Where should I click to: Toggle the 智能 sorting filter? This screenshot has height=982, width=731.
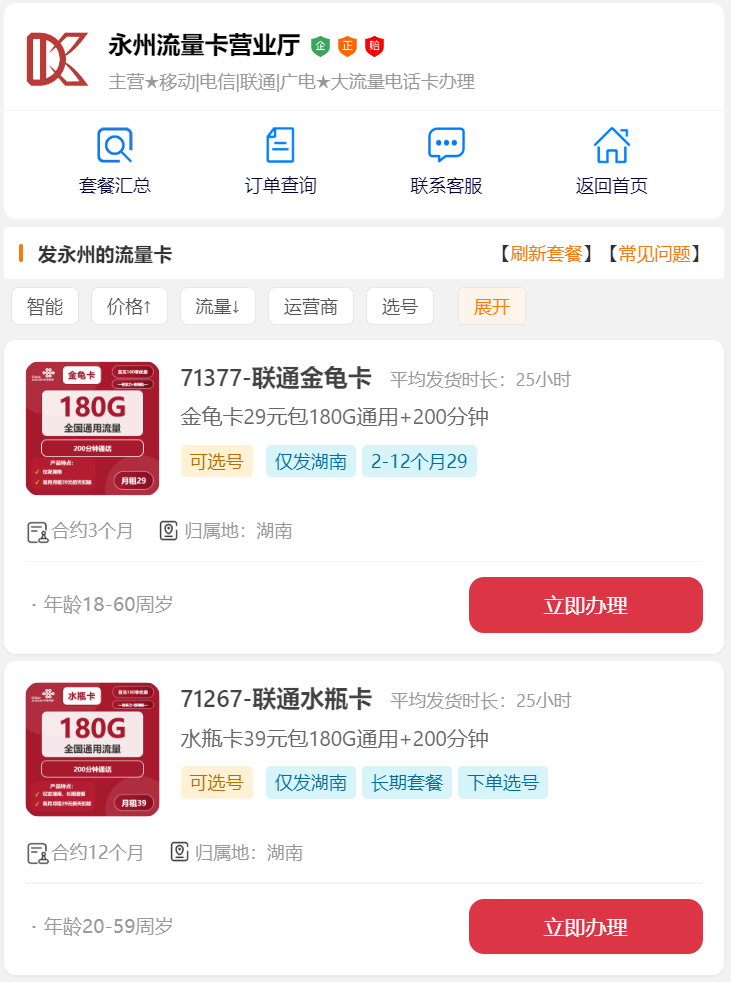(44, 306)
